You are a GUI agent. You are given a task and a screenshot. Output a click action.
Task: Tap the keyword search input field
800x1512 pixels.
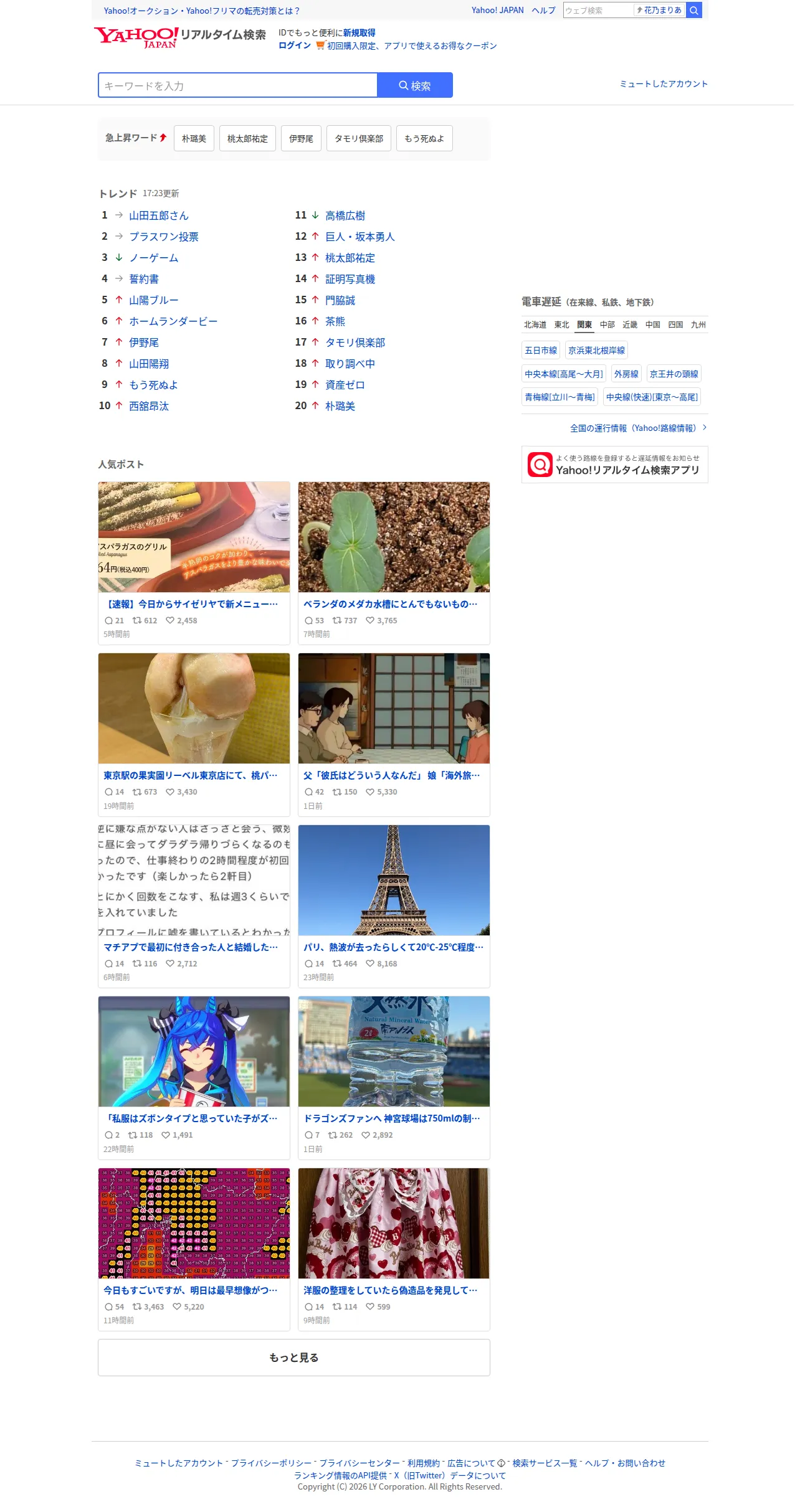[x=237, y=85]
